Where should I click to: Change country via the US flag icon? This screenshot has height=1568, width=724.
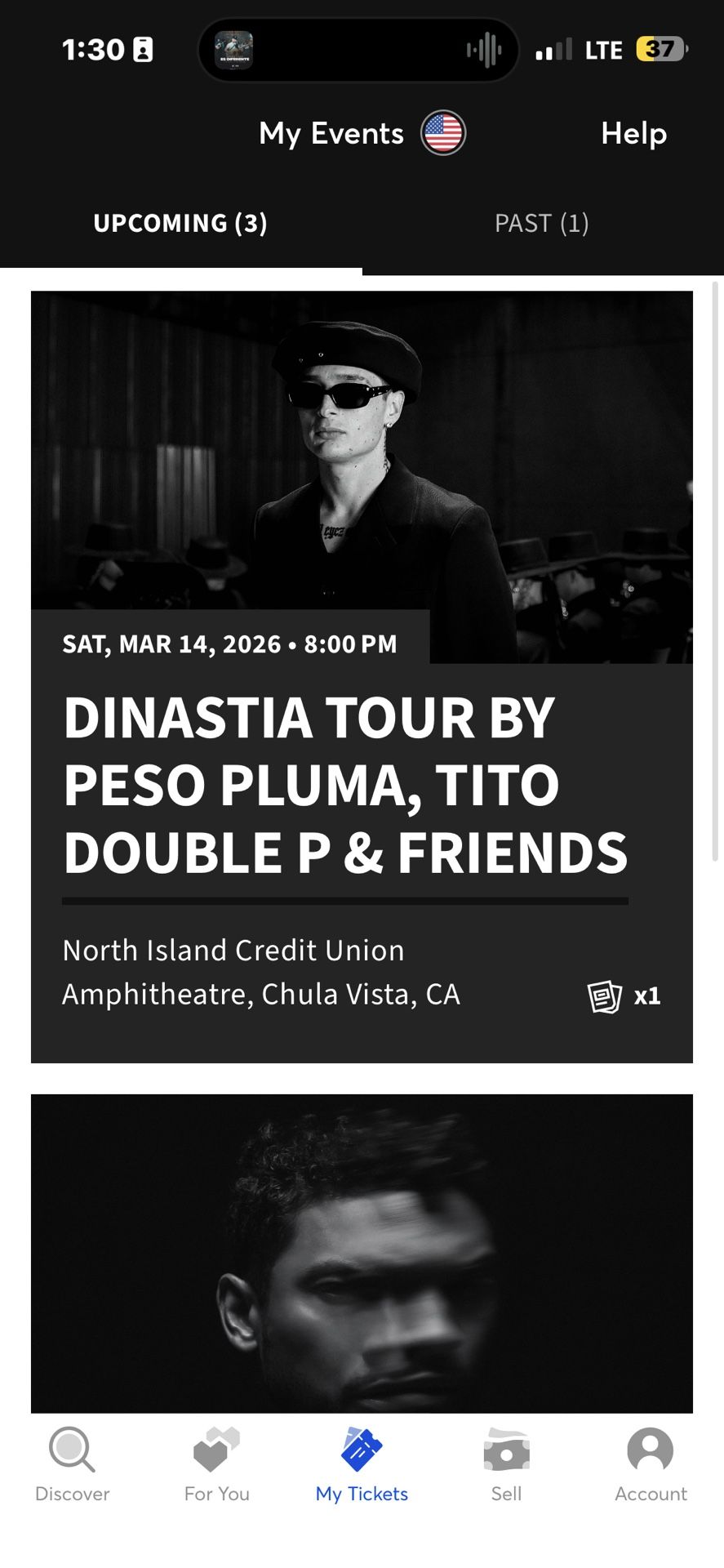(442, 133)
